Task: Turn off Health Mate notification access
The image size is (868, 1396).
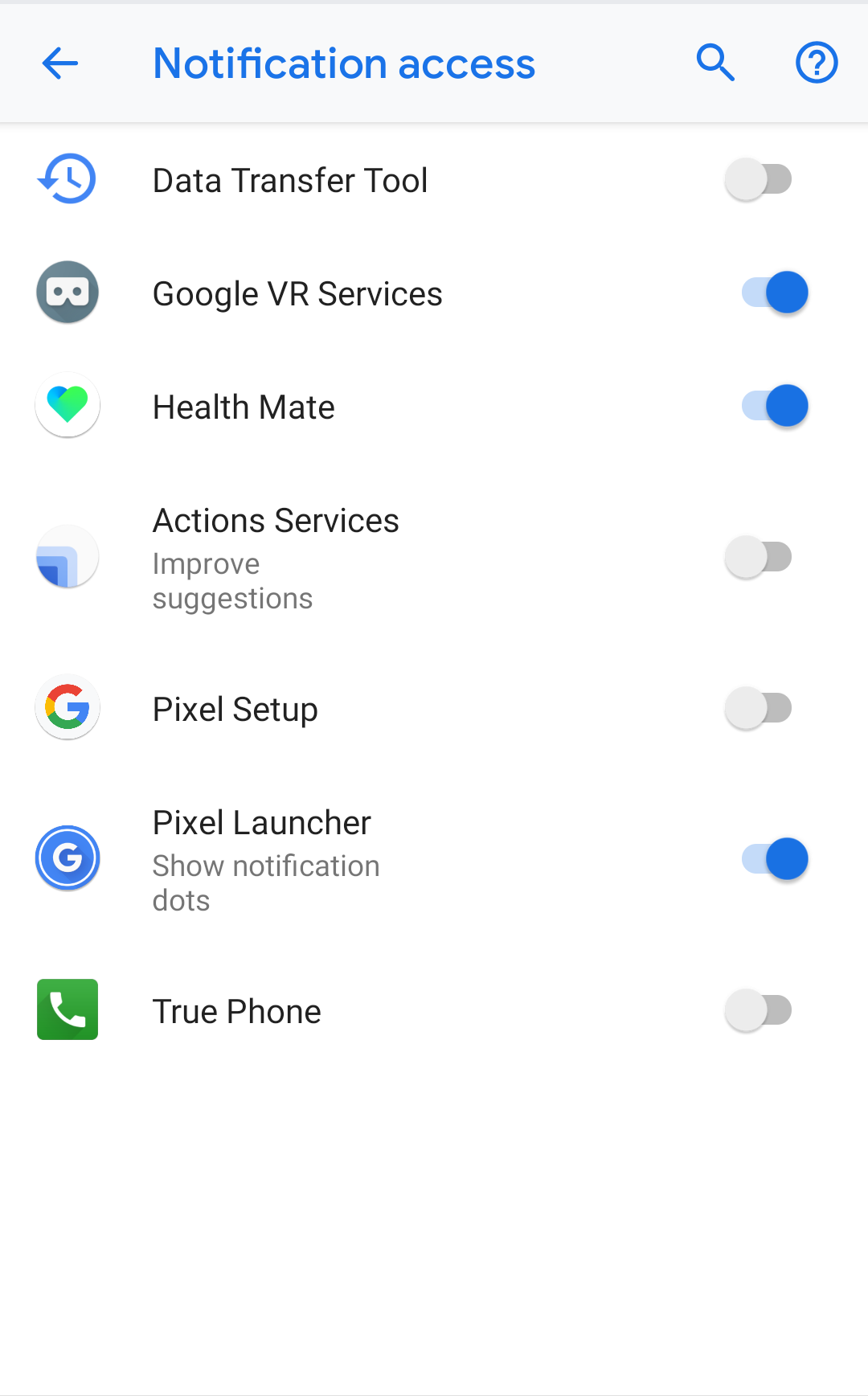Action: pyautogui.click(x=774, y=406)
